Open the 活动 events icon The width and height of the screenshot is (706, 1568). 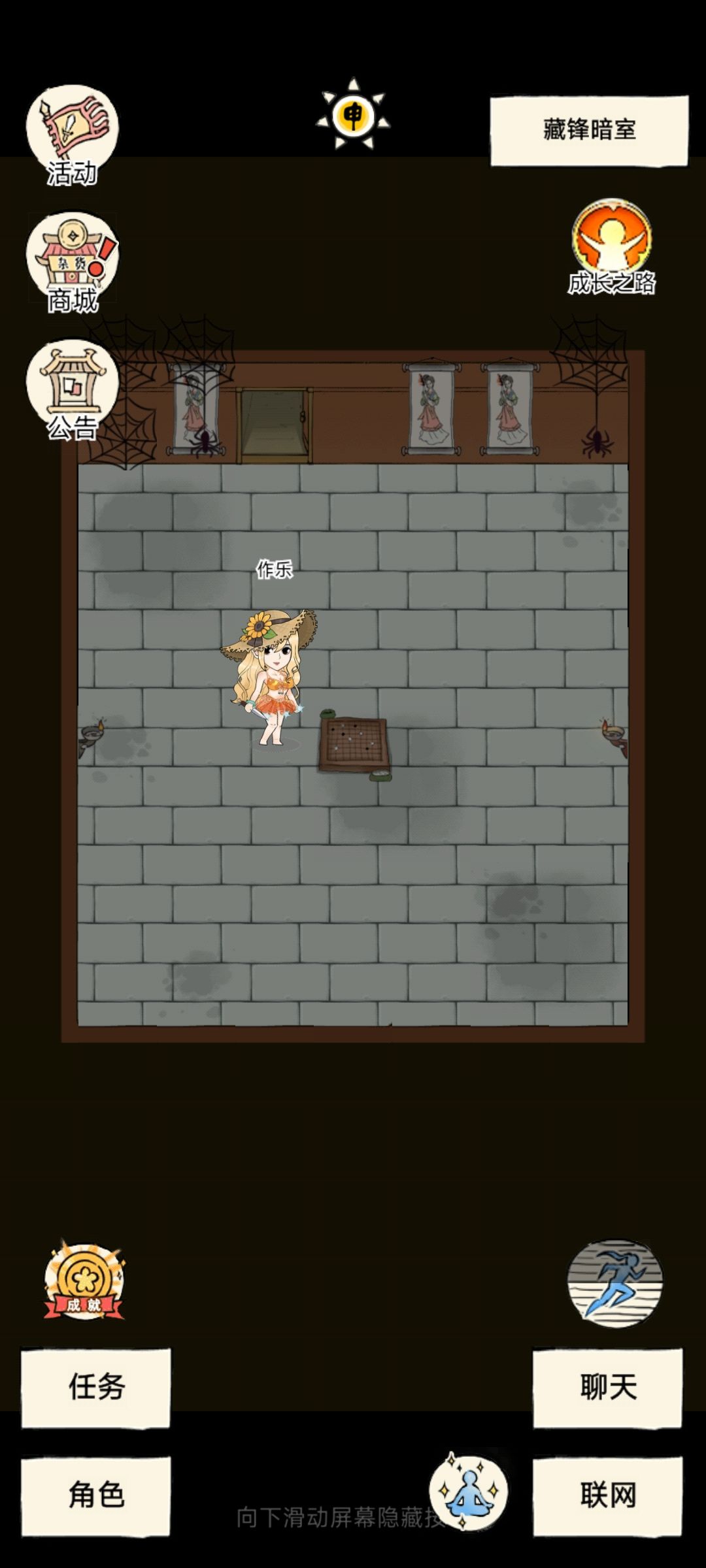coord(72,135)
